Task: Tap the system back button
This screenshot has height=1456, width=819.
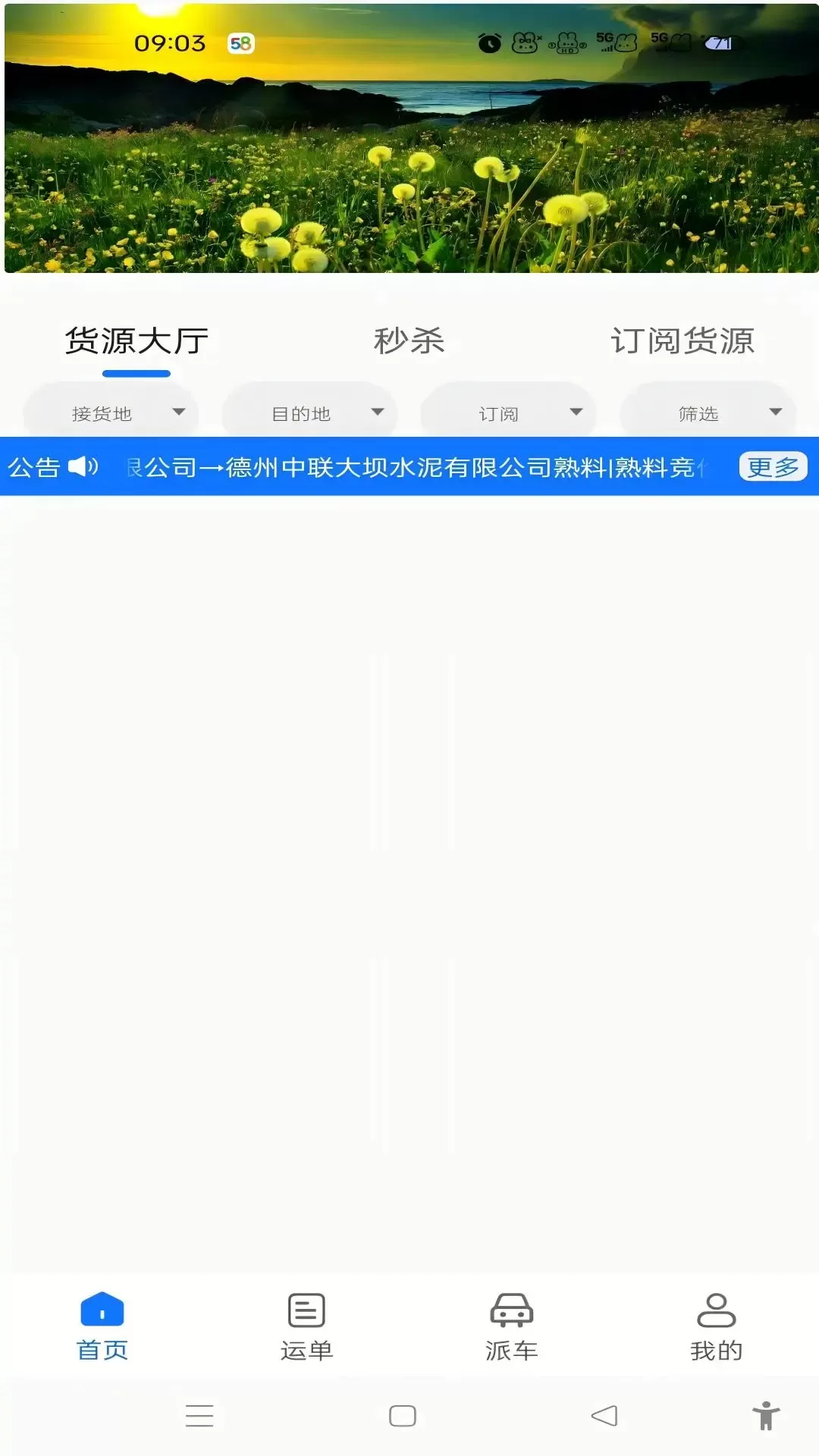Action: [604, 1416]
